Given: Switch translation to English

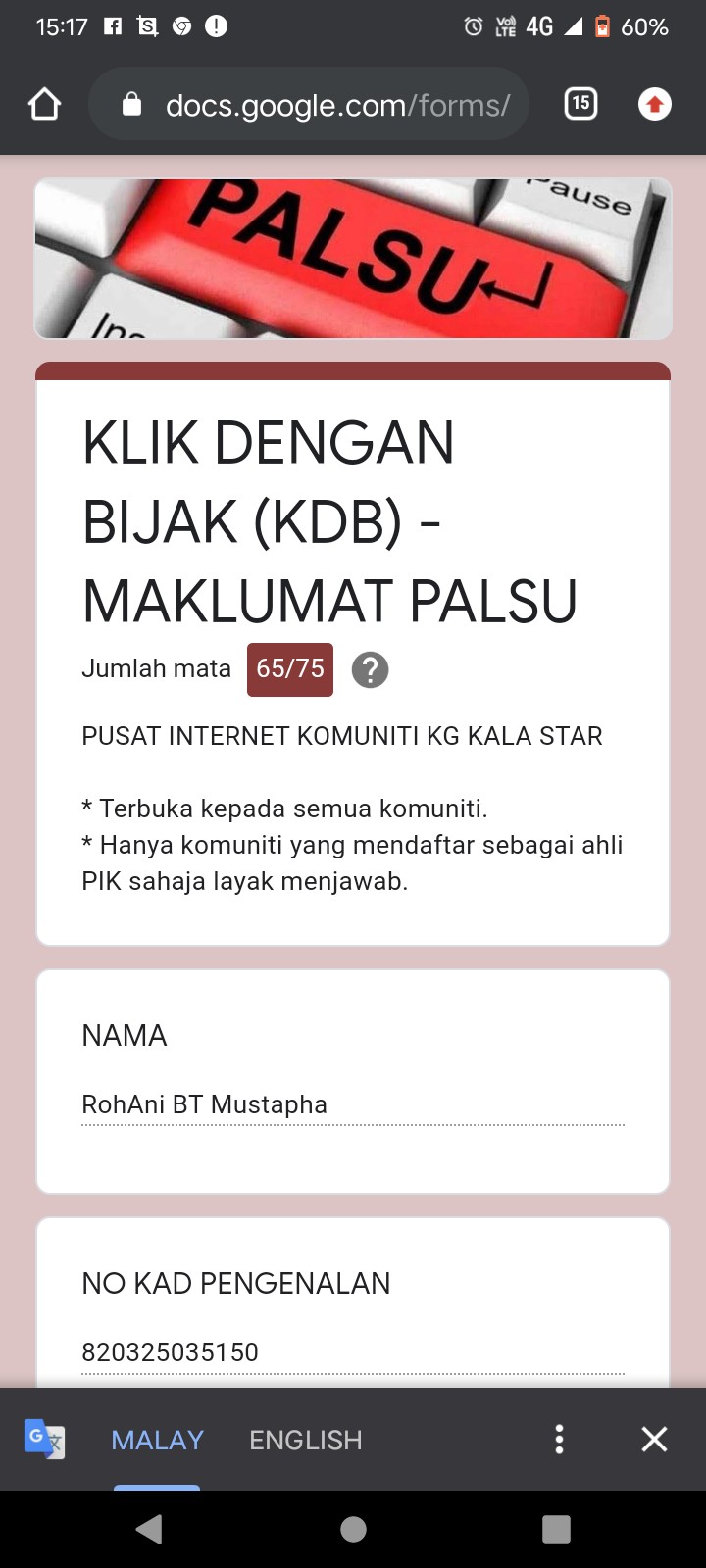Looking at the screenshot, I should (305, 1440).
